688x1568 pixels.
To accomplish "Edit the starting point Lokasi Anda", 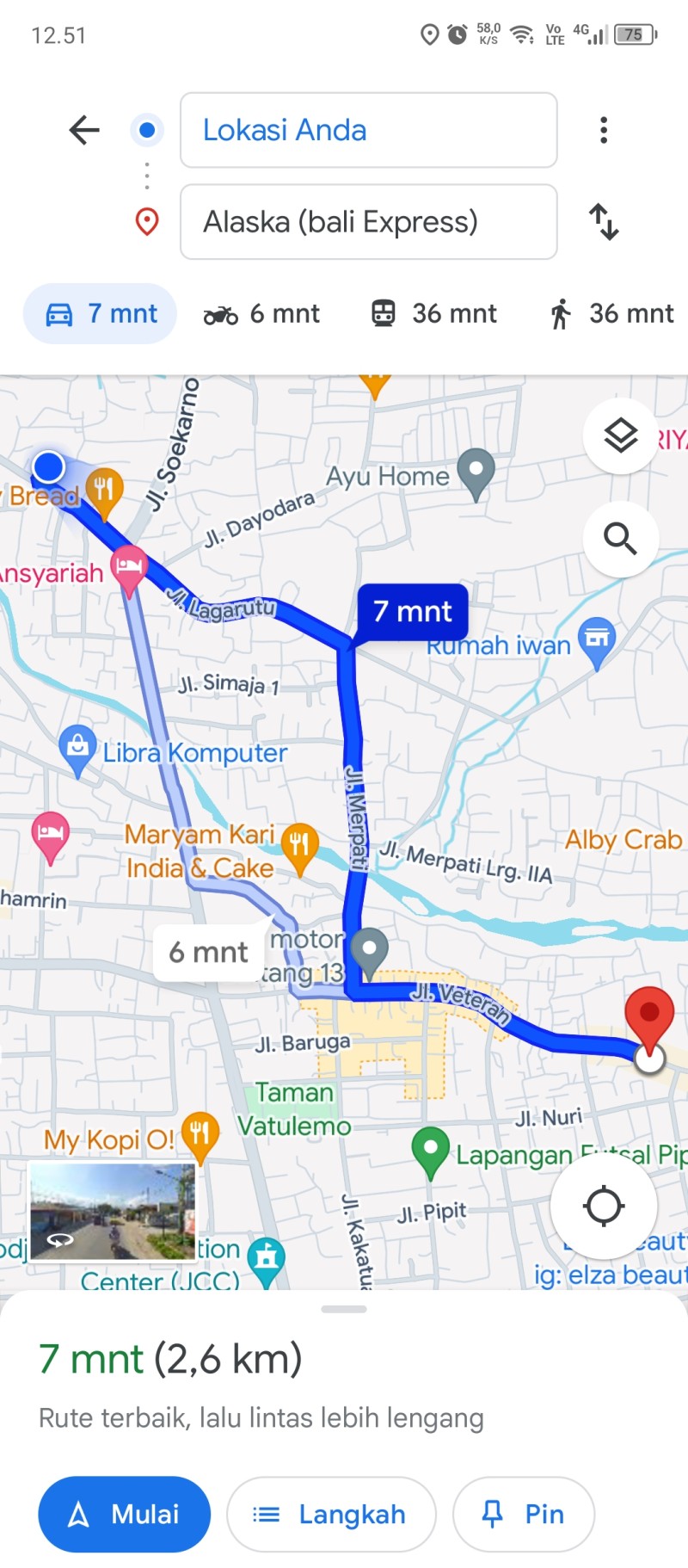I will pyautogui.click(x=368, y=130).
